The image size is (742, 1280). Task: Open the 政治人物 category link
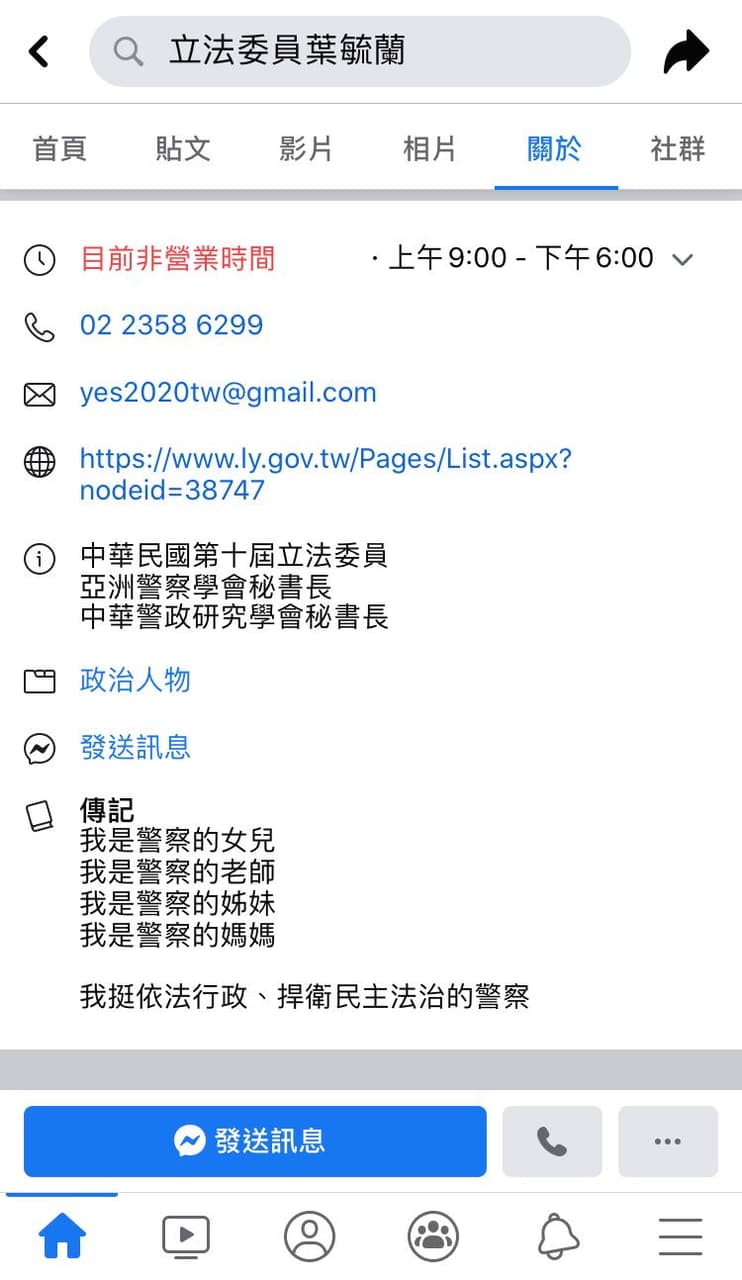pos(135,681)
